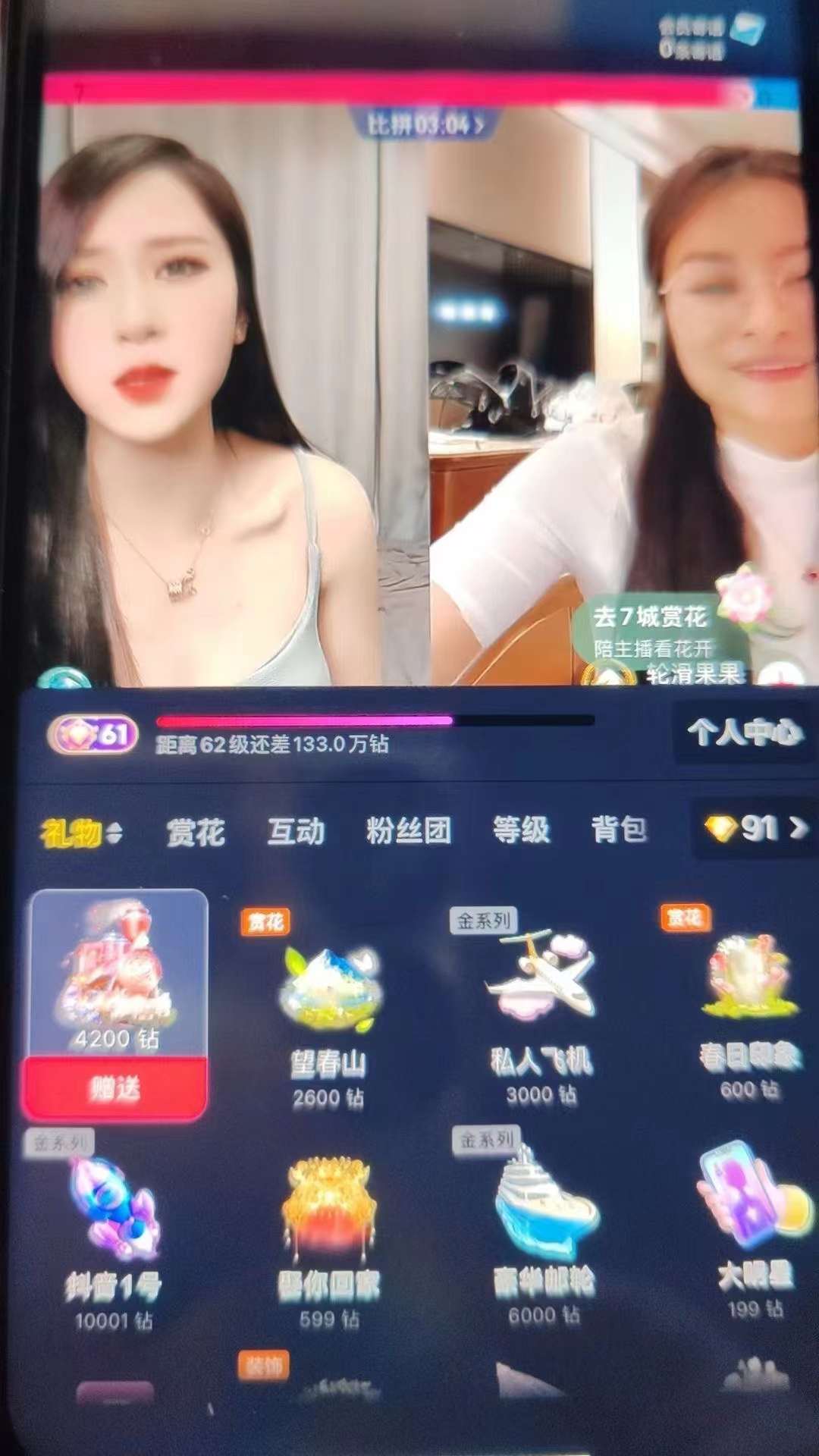This screenshot has width=819, height=1456.
Task: Select the 抖音1号 gift
Action: click(x=115, y=1236)
